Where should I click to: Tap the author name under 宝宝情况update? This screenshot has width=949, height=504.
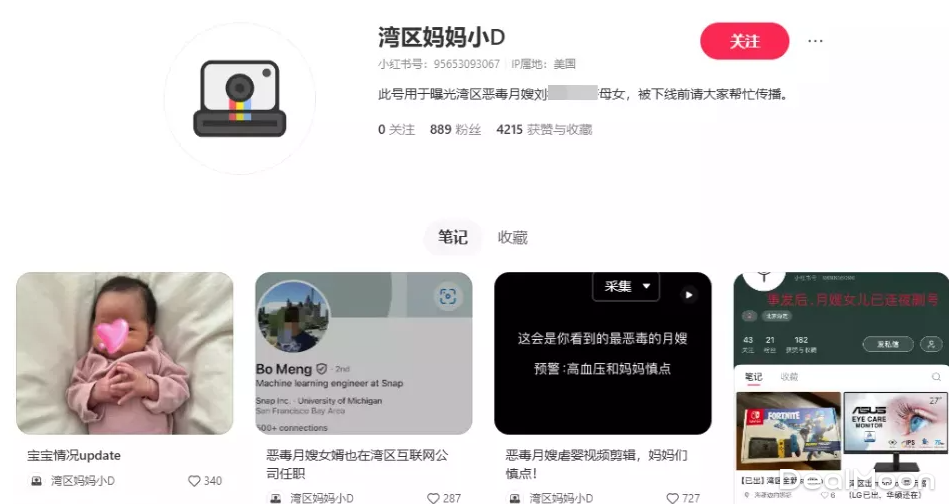tap(82, 481)
